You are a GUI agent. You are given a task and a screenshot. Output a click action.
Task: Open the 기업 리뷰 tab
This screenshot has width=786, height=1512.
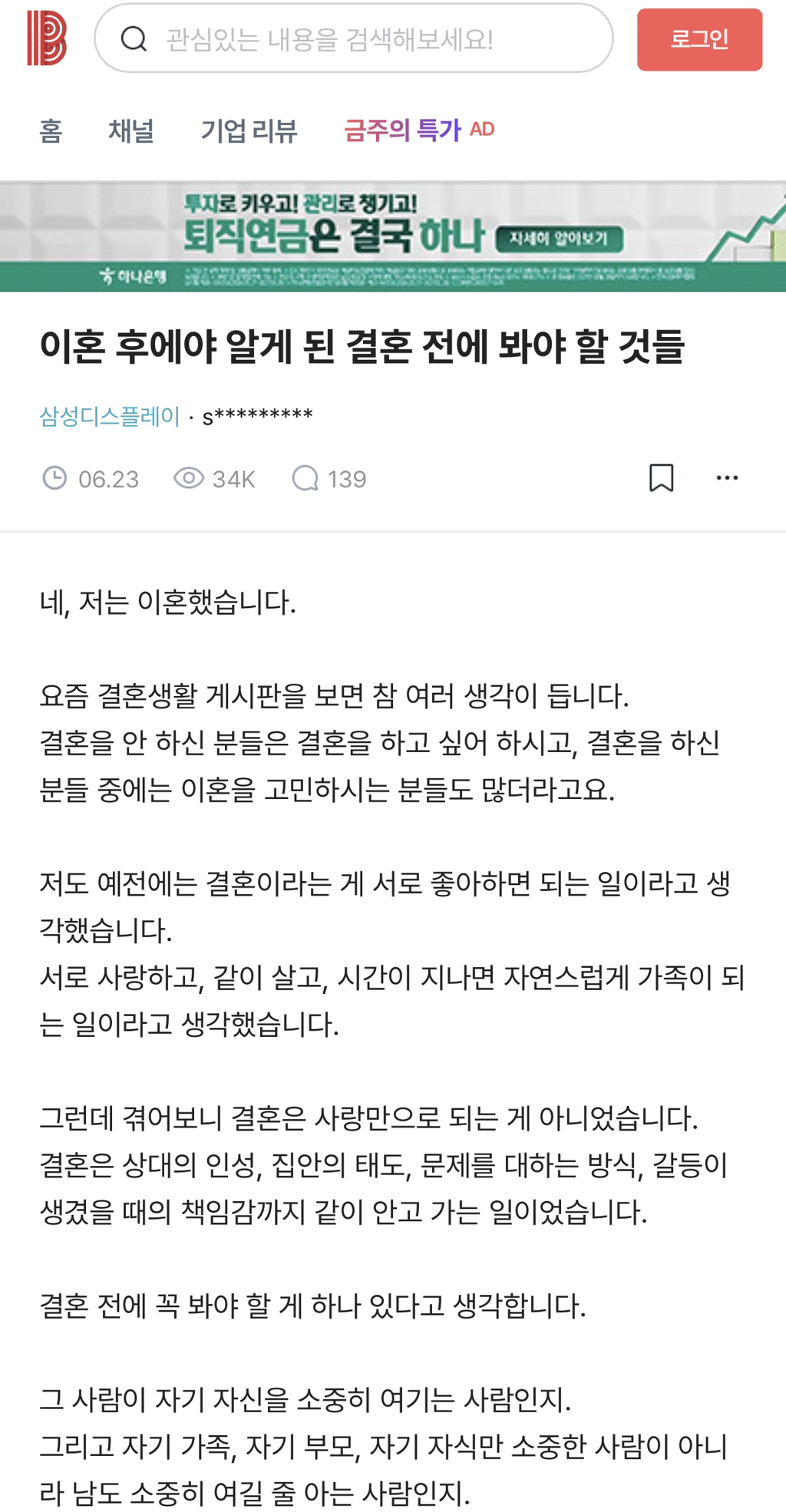(x=249, y=130)
